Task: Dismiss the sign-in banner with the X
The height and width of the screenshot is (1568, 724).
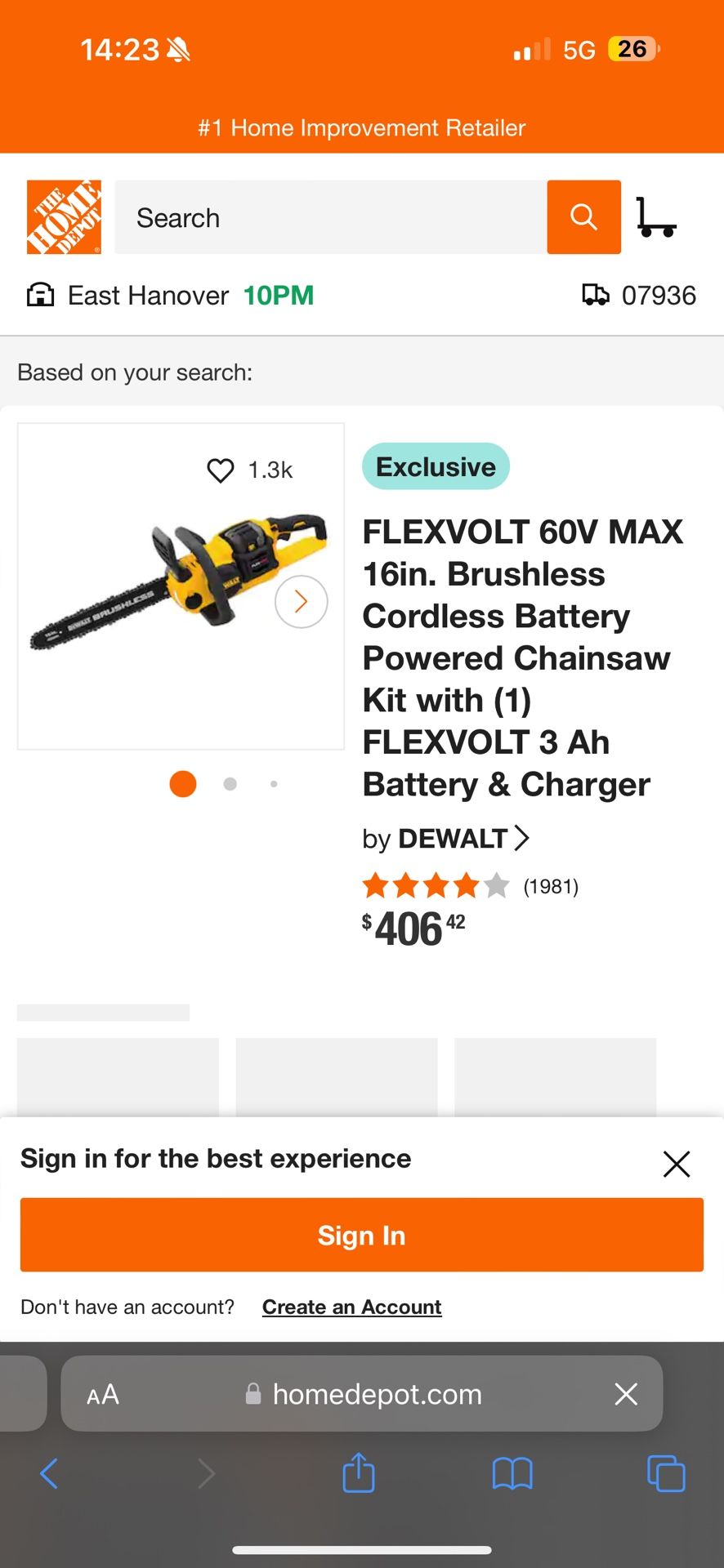Action: [676, 1164]
